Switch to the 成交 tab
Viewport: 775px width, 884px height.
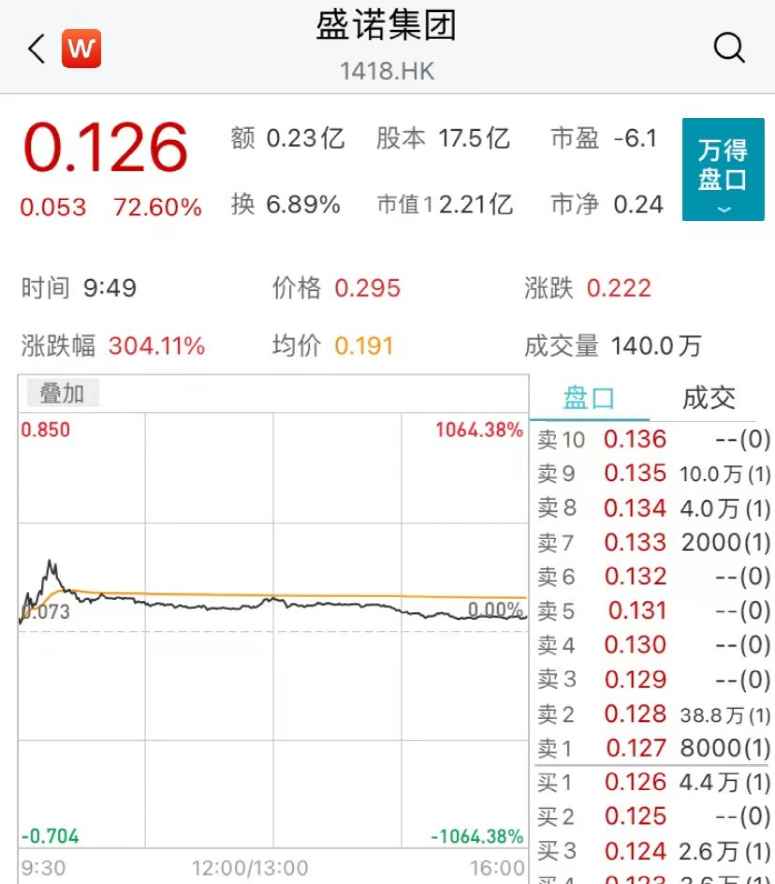point(708,398)
